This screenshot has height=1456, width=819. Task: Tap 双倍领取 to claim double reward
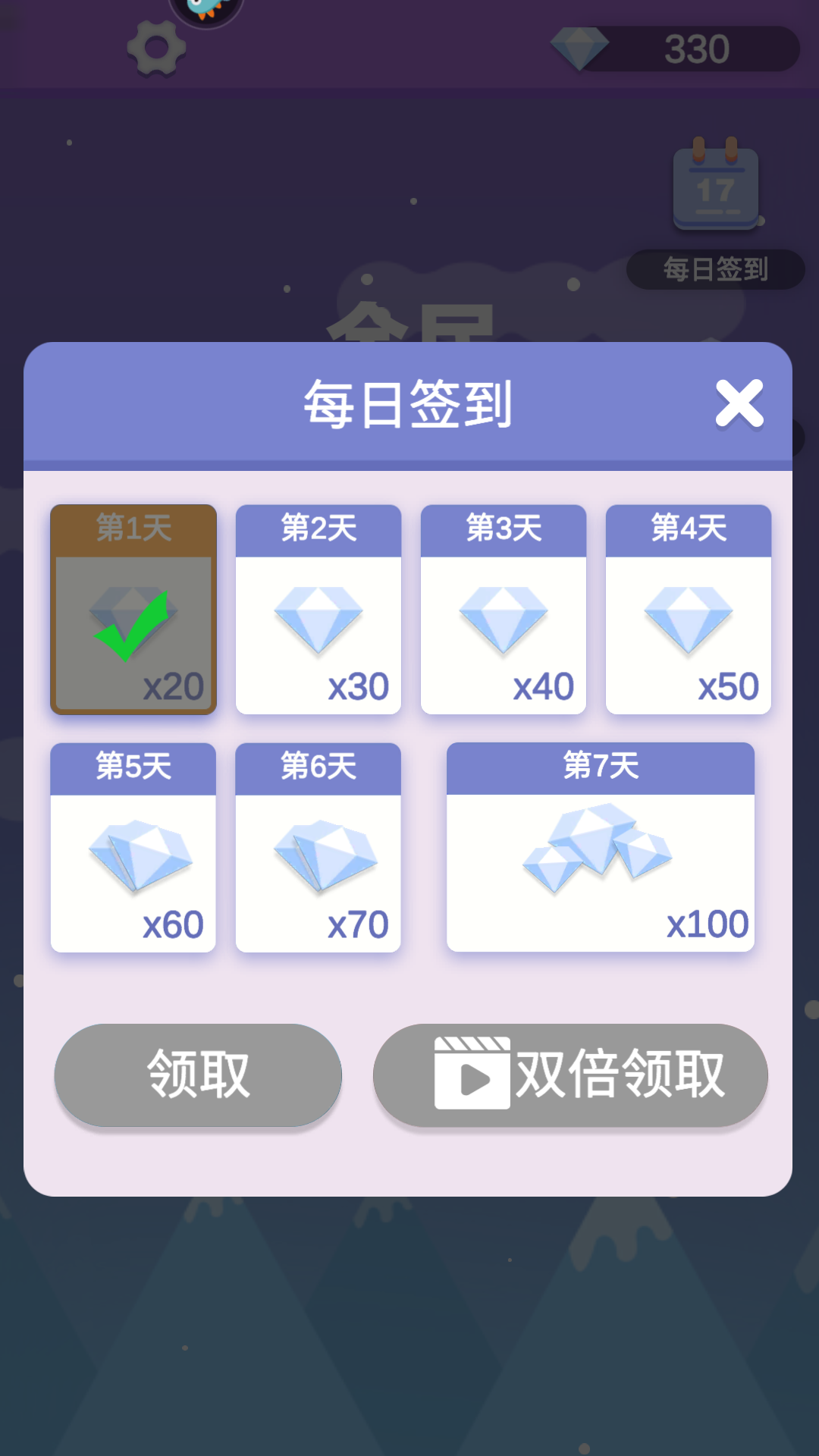pyautogui.click(x=570, y=1075)
